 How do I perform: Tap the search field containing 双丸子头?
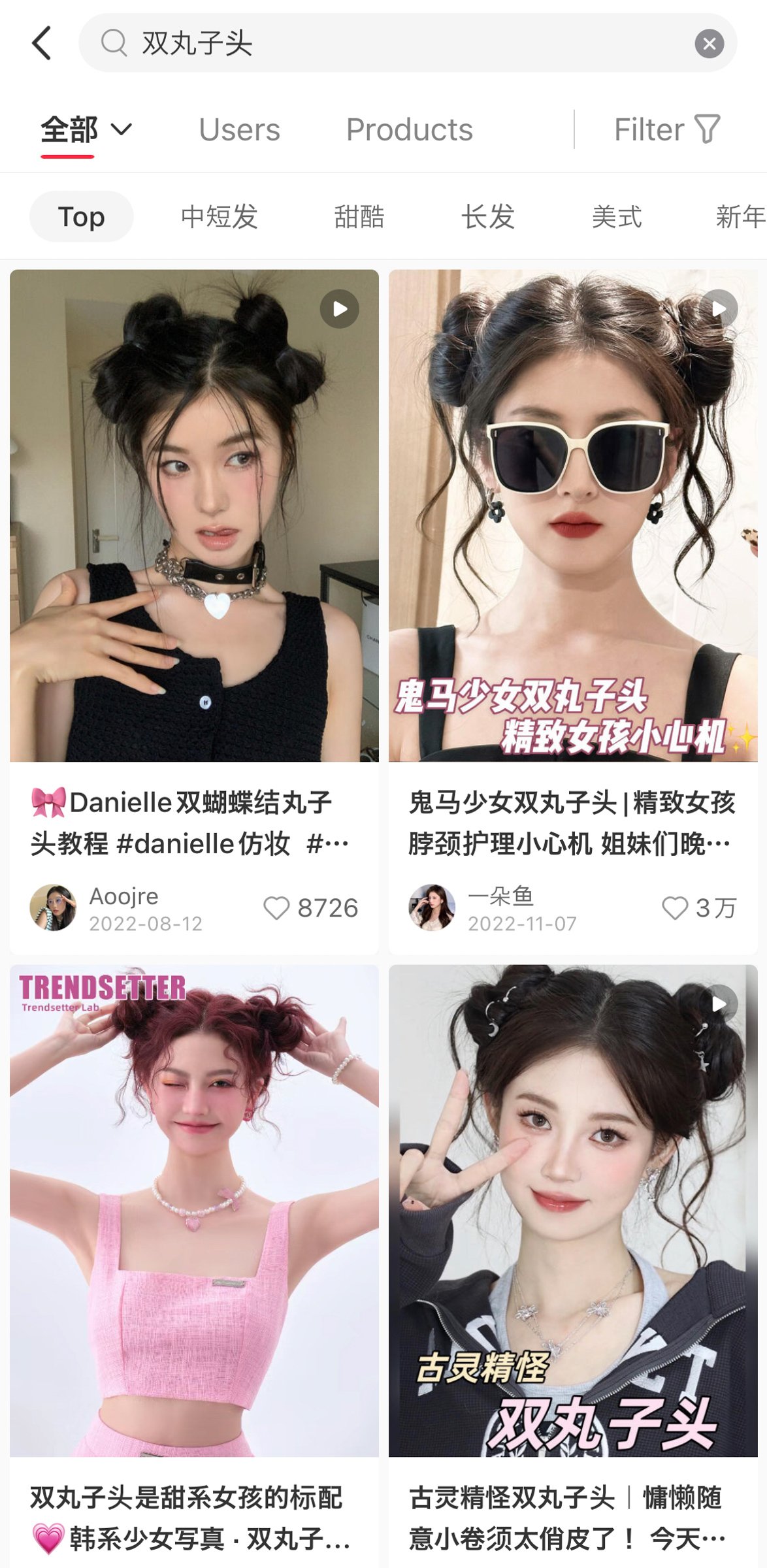392,43
